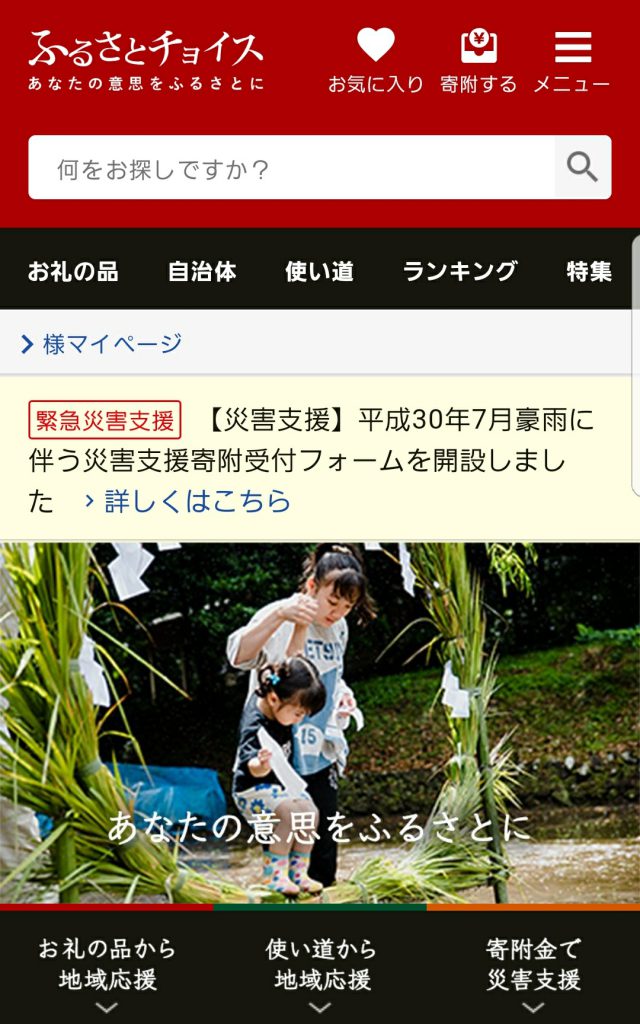Tap the 何をお探しですか search field
Image resolution: width=640 pixels, height=1024 pixels.
pos(291,168)
